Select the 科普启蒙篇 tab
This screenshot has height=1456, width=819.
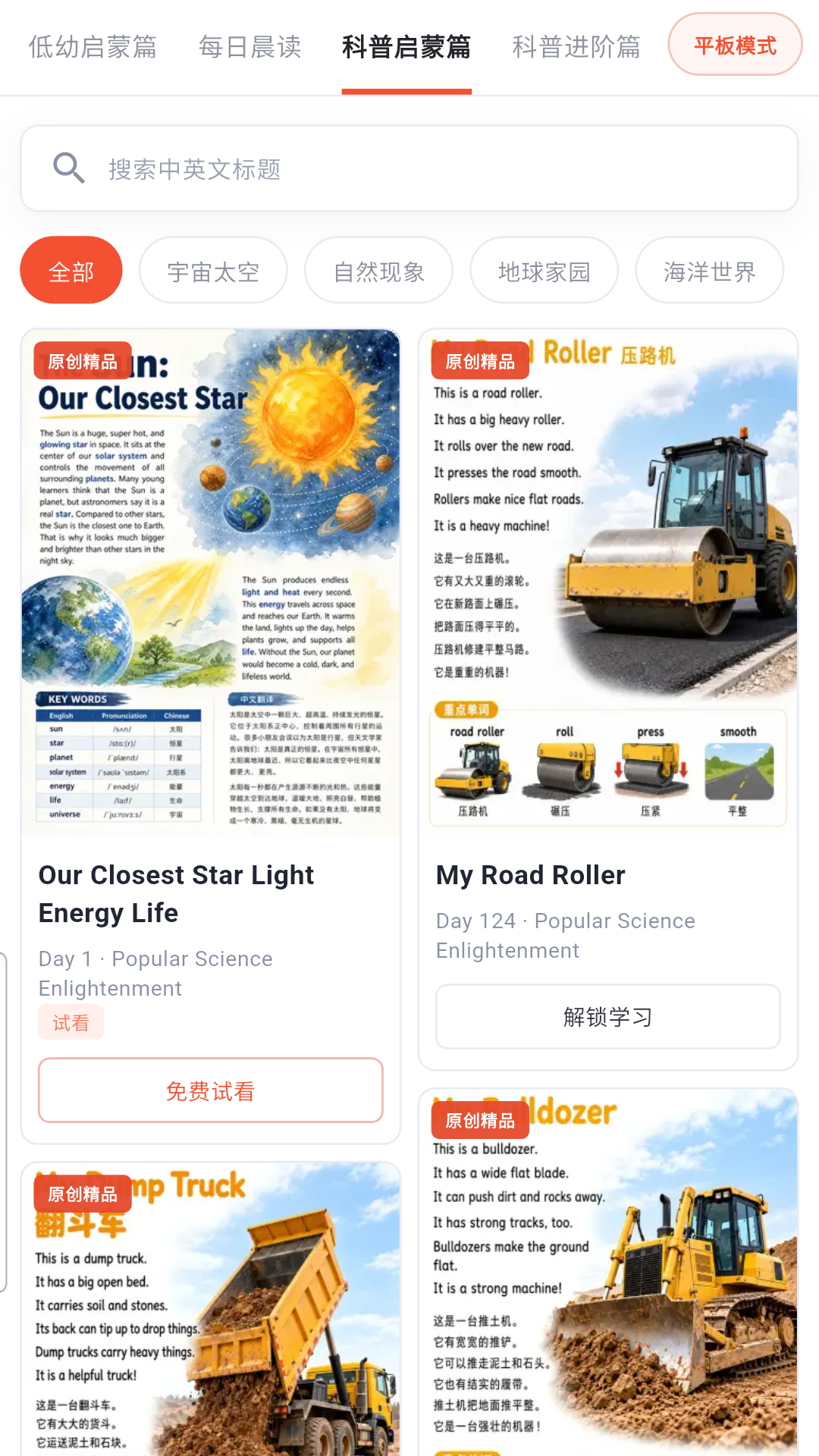[x=406, y=47]
